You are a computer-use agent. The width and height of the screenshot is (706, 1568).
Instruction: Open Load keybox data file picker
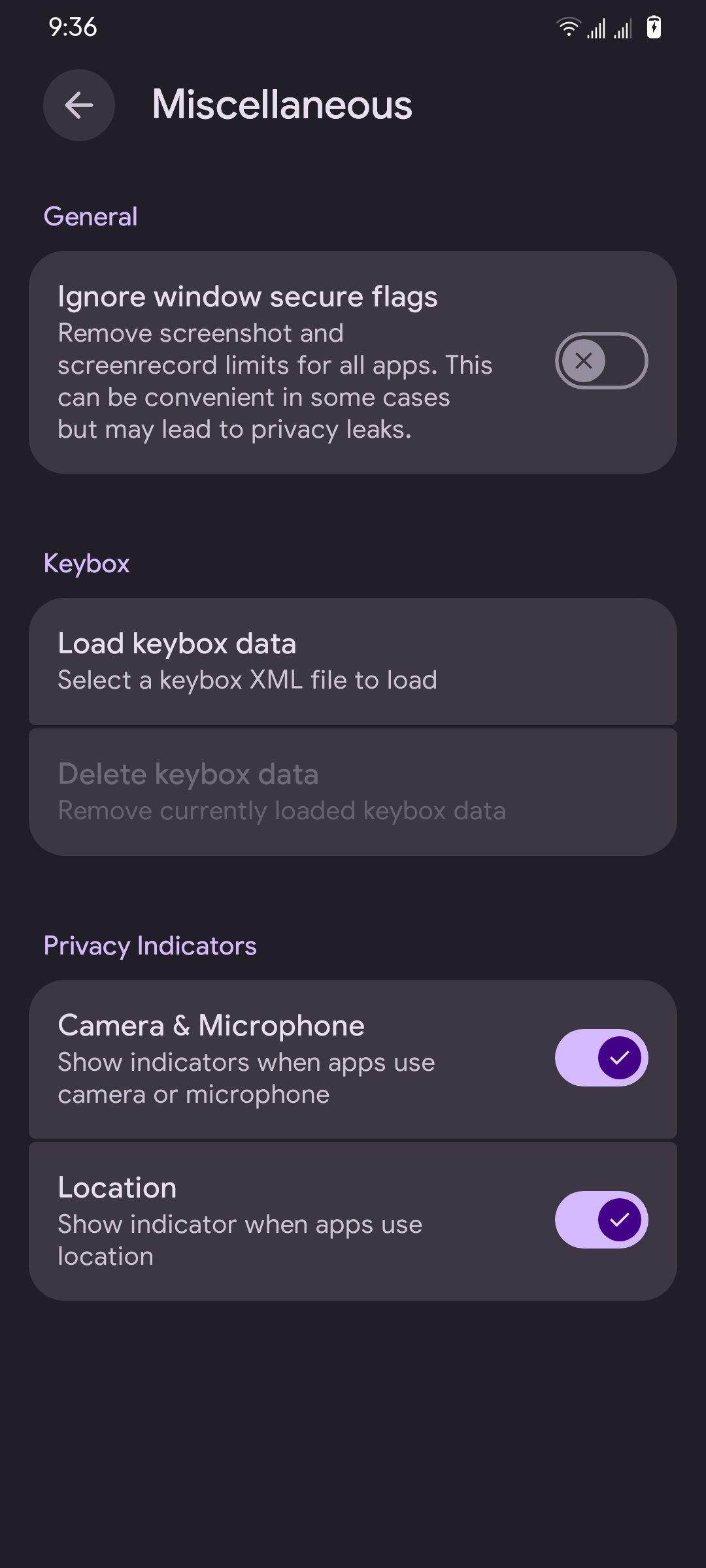coord(353,661)
